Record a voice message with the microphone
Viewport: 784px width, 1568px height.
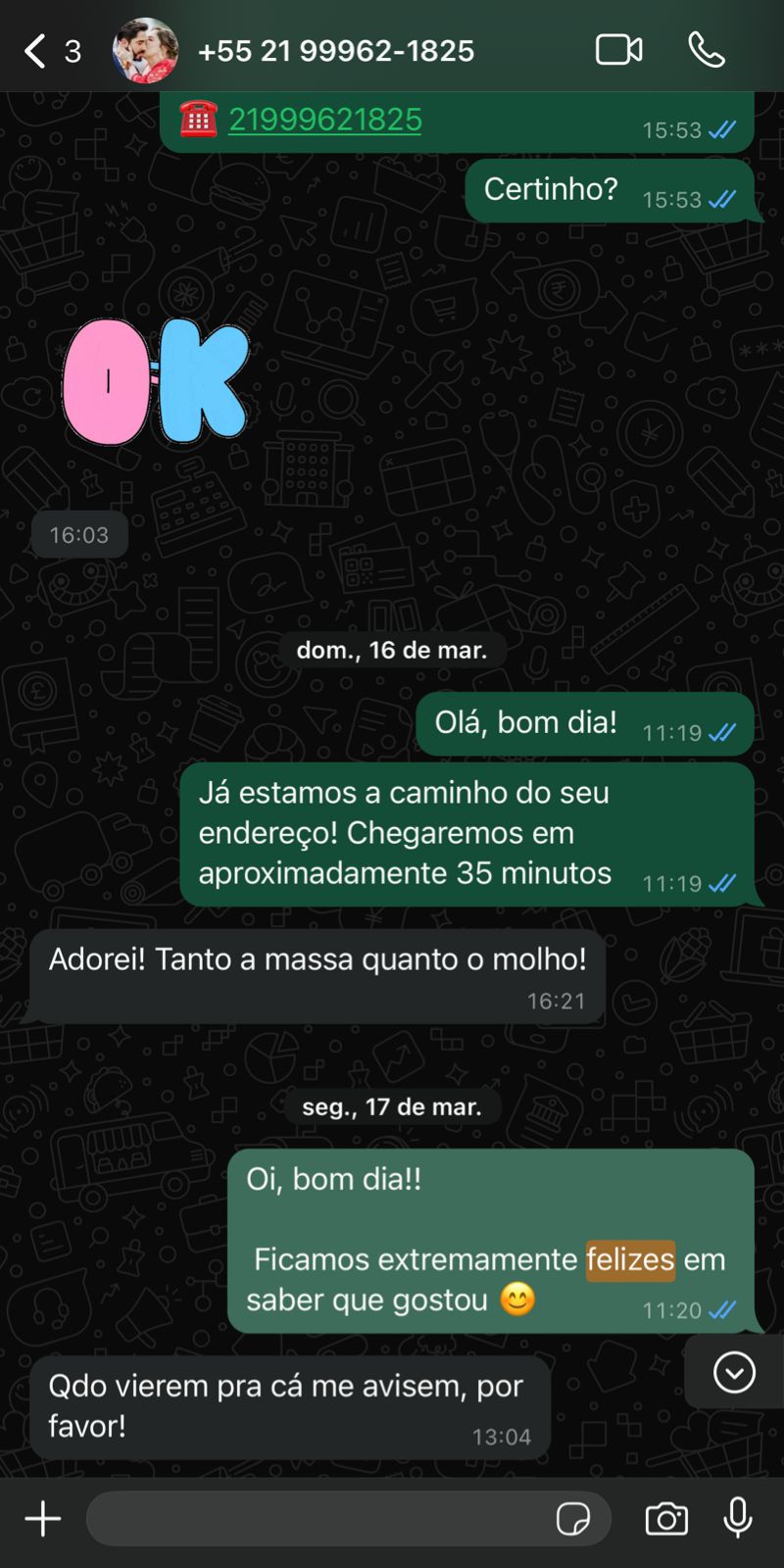click(738, 1518)
